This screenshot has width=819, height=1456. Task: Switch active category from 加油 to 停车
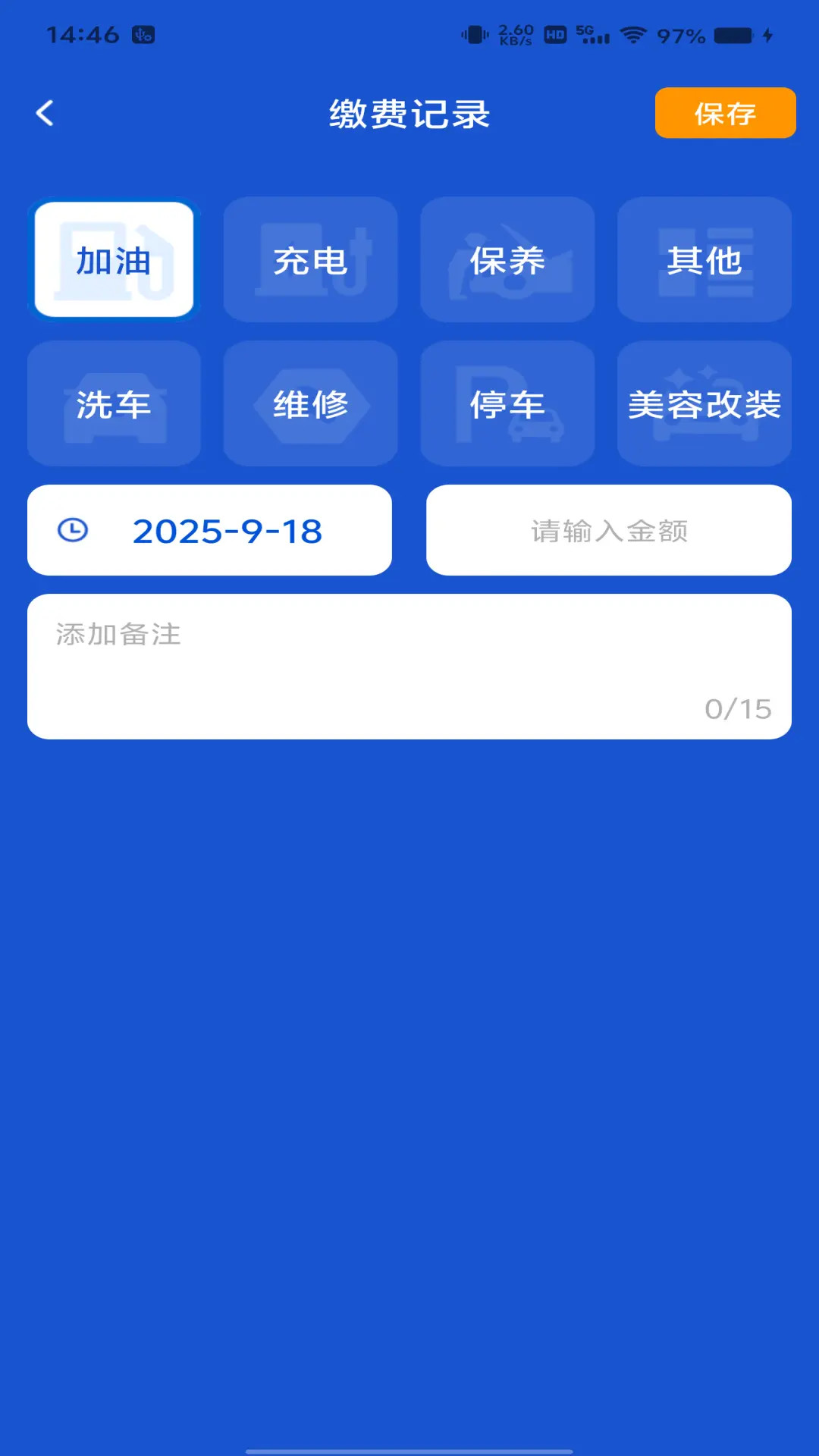tap(507, 403)
